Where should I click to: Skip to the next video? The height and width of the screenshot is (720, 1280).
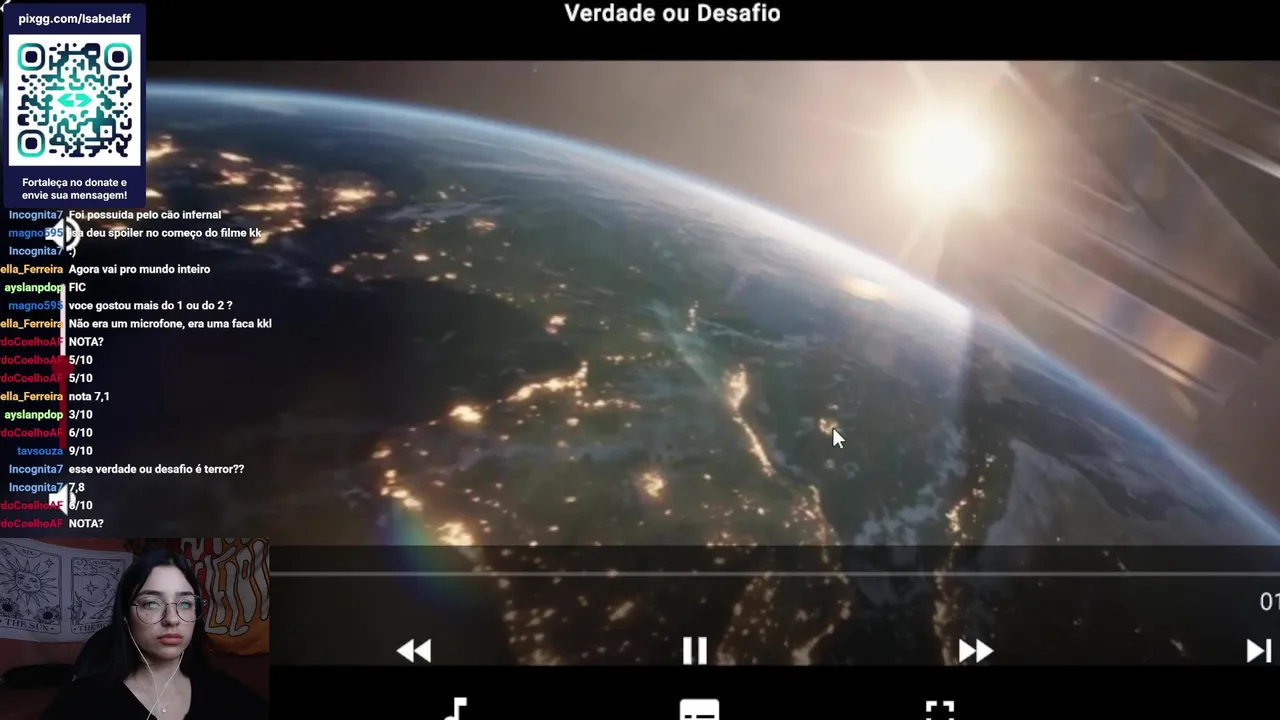click(x=1258, y=651)
